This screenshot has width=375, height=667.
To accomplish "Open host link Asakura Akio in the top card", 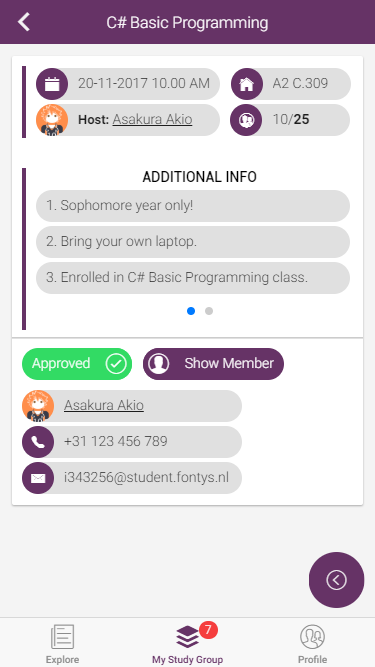I will point(152,120).
